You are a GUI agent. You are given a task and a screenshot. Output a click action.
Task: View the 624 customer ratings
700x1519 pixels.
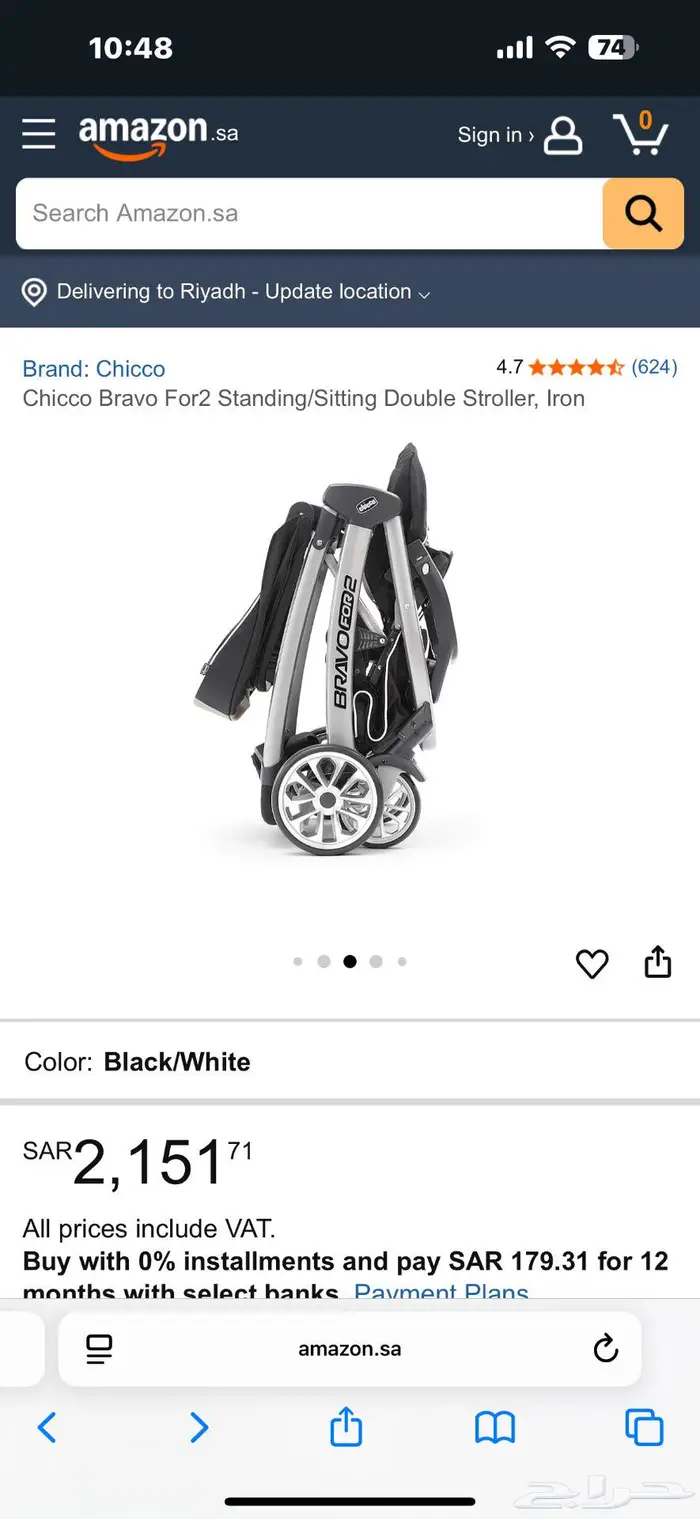click(654, 367)
